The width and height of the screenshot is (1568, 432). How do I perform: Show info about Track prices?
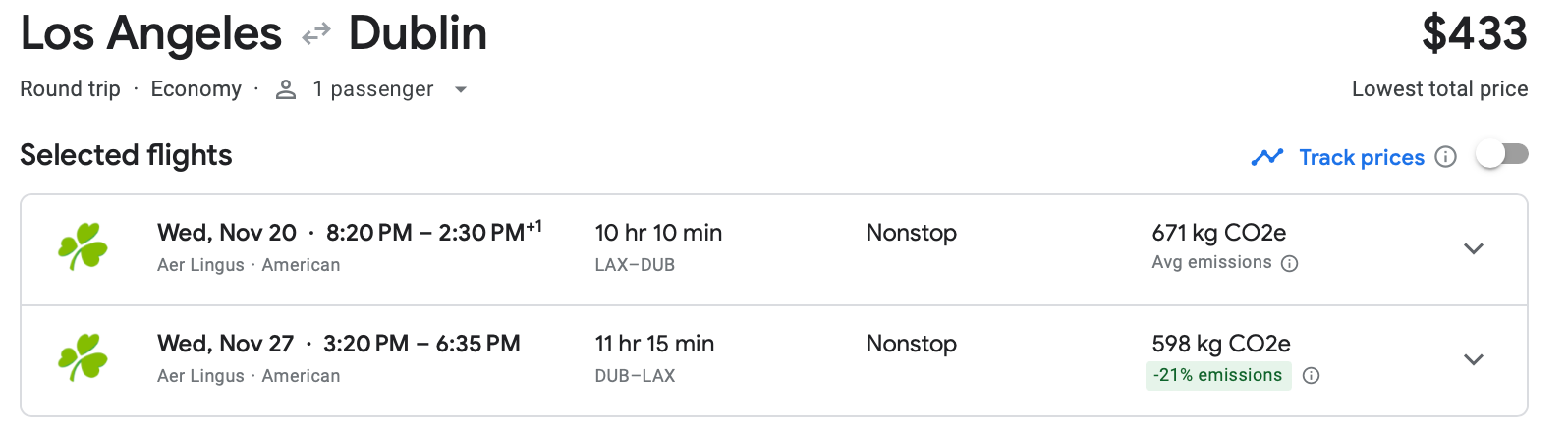coord(1445,157)
